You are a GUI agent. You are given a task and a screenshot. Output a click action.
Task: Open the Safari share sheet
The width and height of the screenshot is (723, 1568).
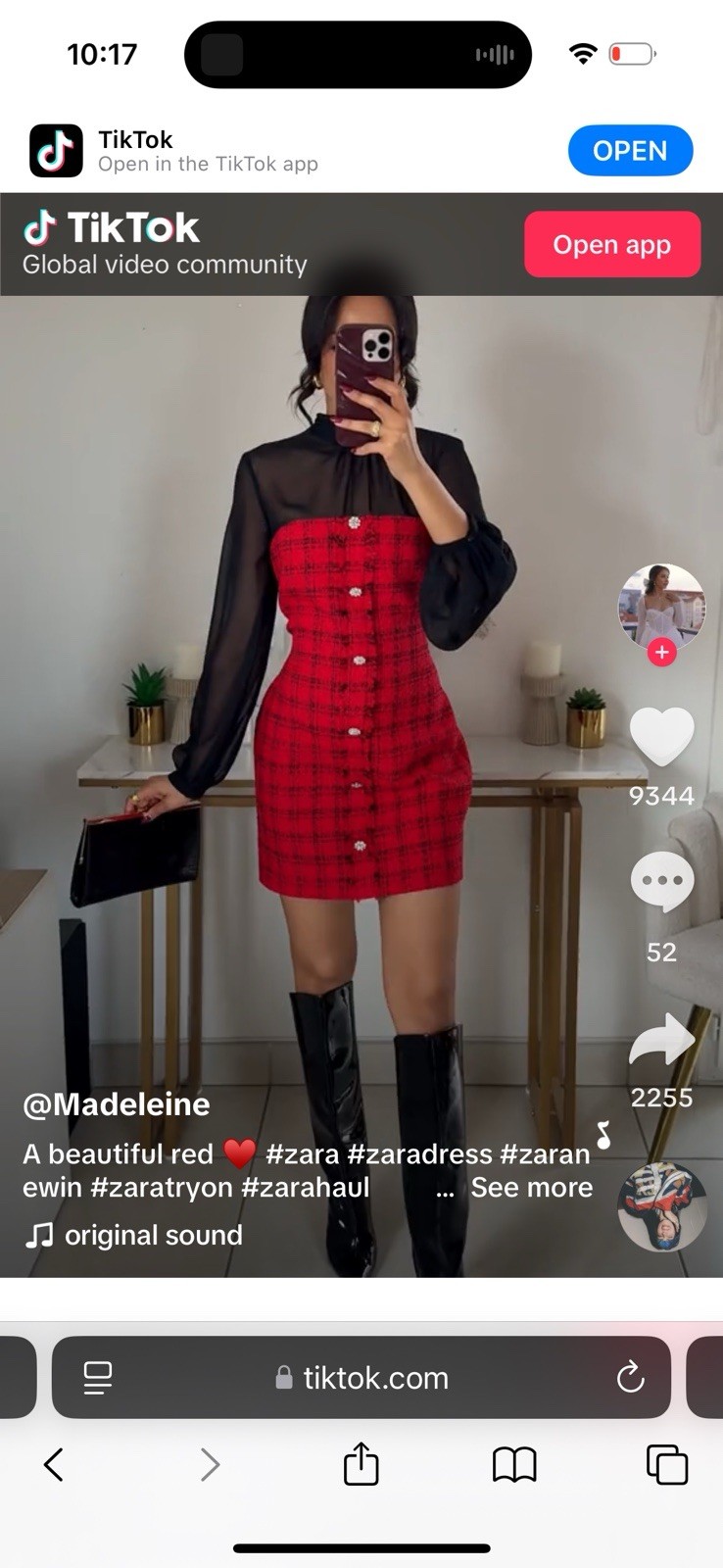point(361,1463)
